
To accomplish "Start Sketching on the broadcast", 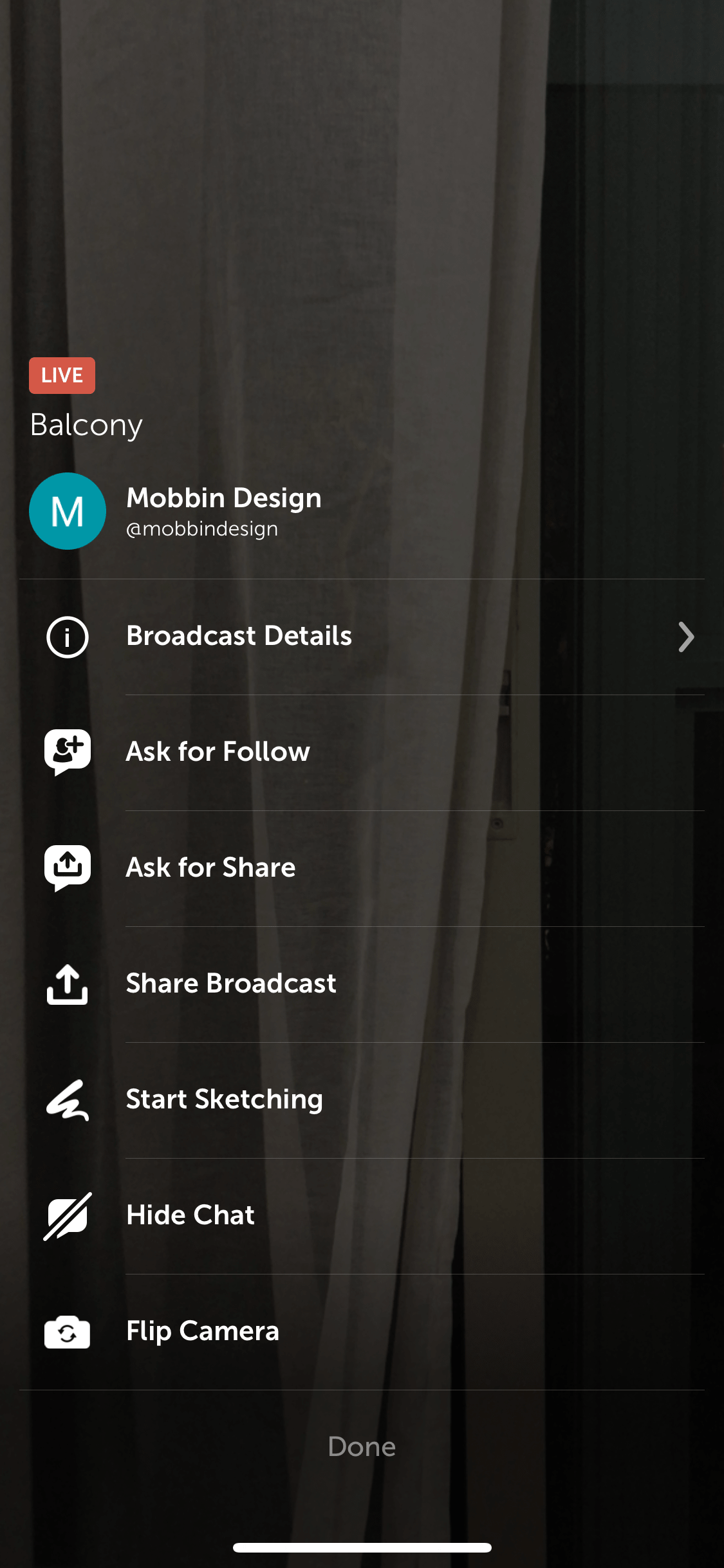I will (362, 1100).
